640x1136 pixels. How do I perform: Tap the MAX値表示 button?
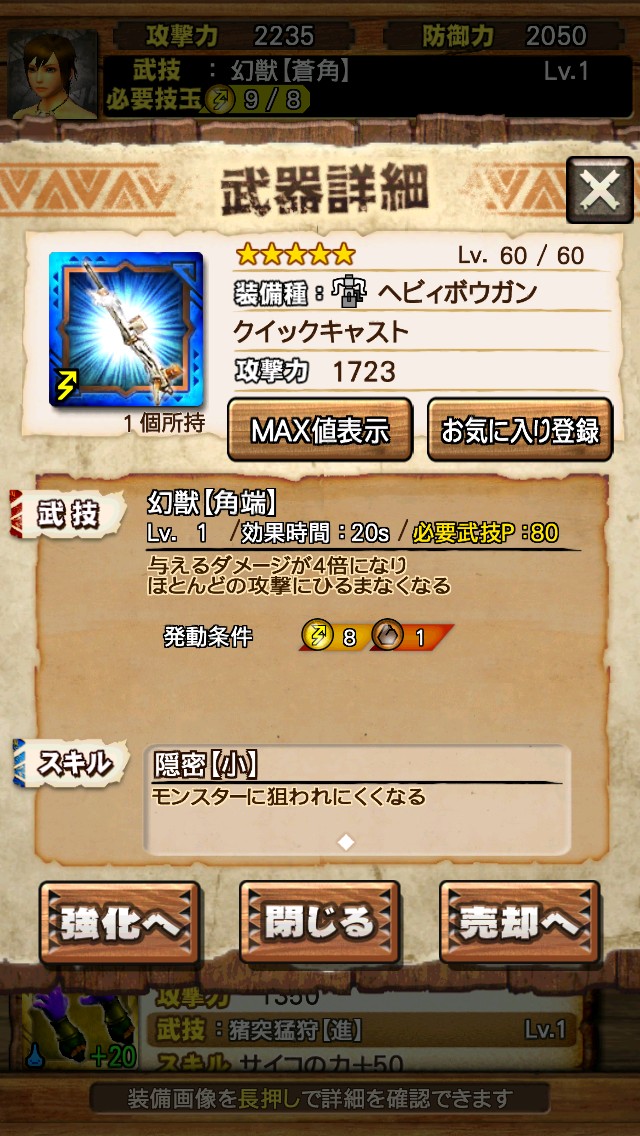pos(320,430)
